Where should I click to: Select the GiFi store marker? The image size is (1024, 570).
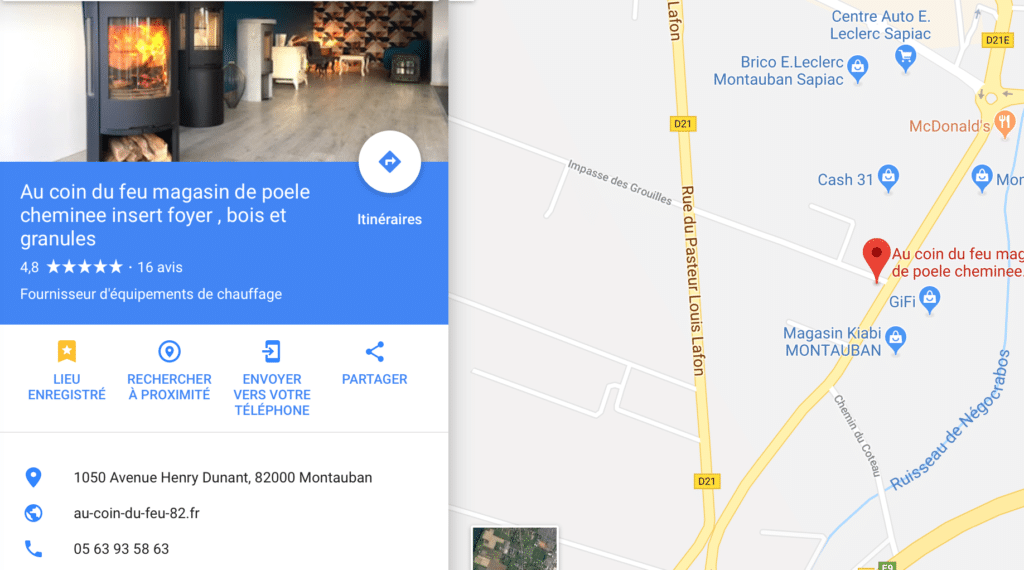tap(930, 297)
